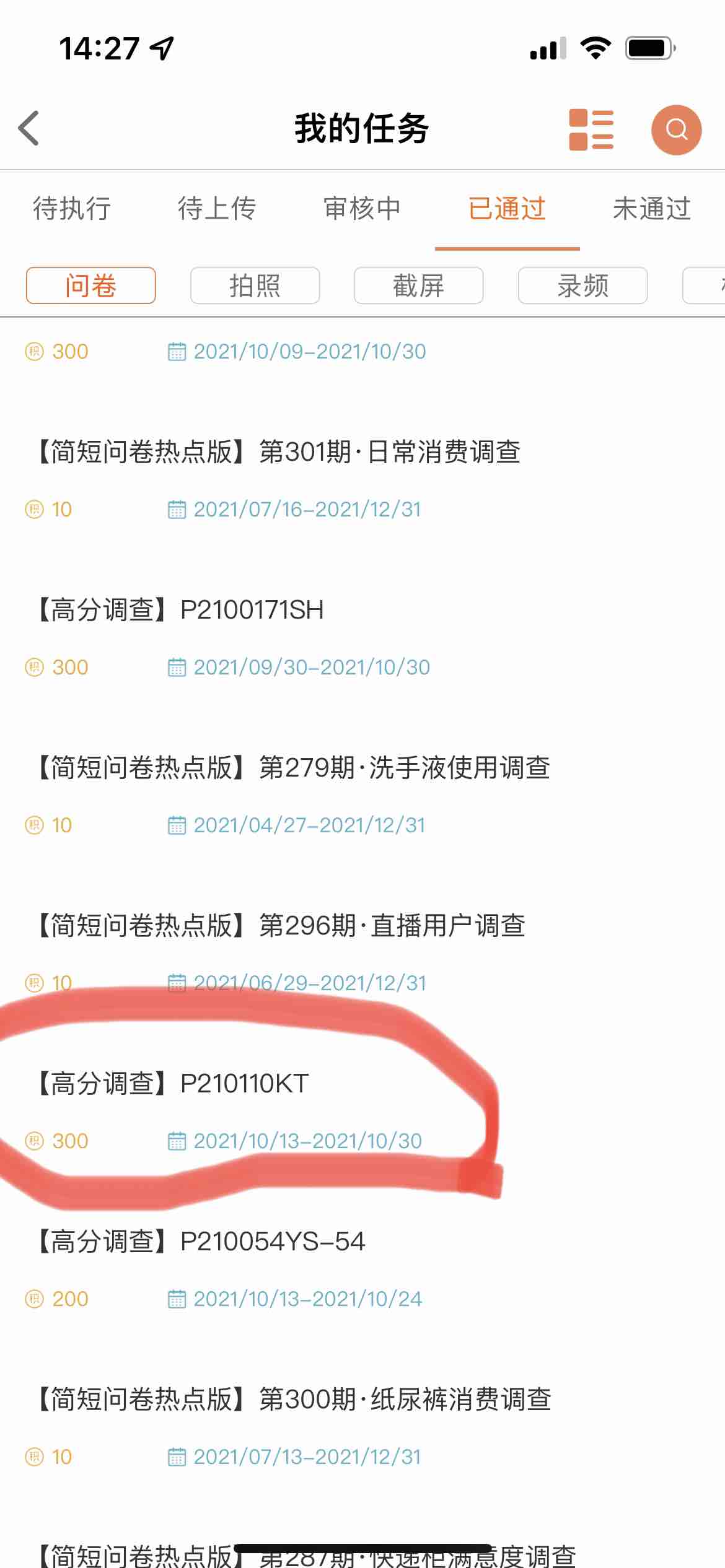The width and height of the screenshot is (725, 1568).
Task: Filter tasks by 拍照
Action: 255,285
